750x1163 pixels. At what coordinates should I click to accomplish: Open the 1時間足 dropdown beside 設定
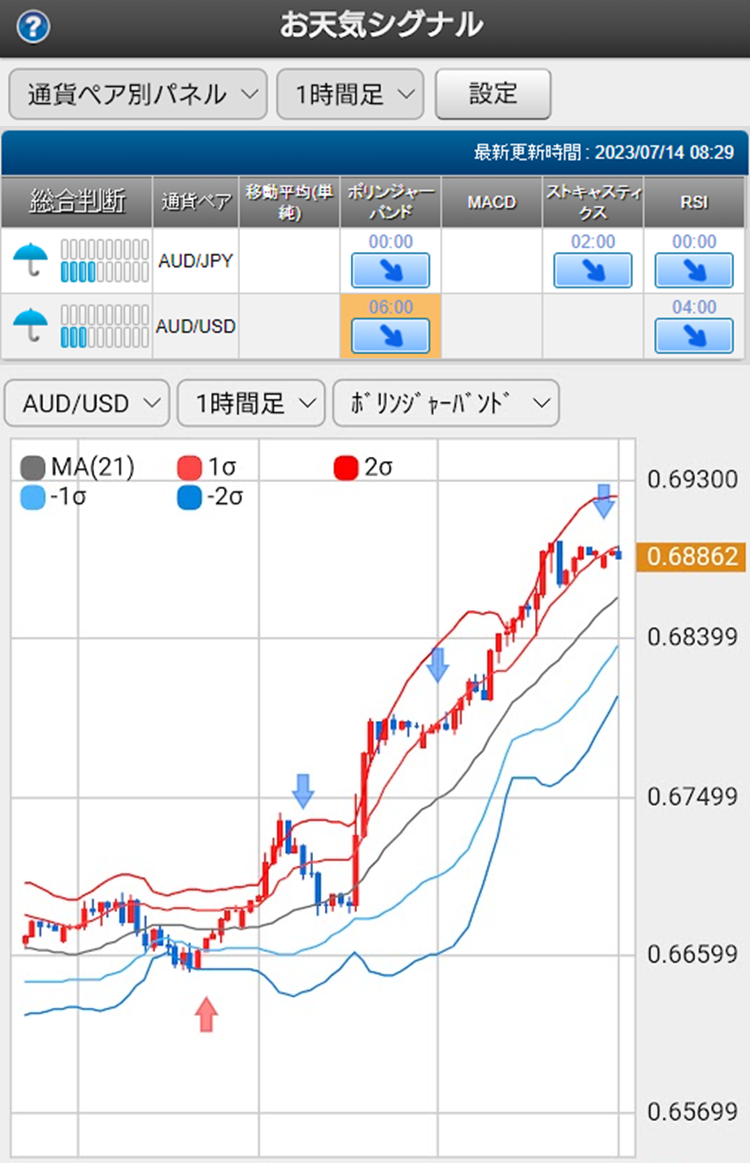pos(350,94)
